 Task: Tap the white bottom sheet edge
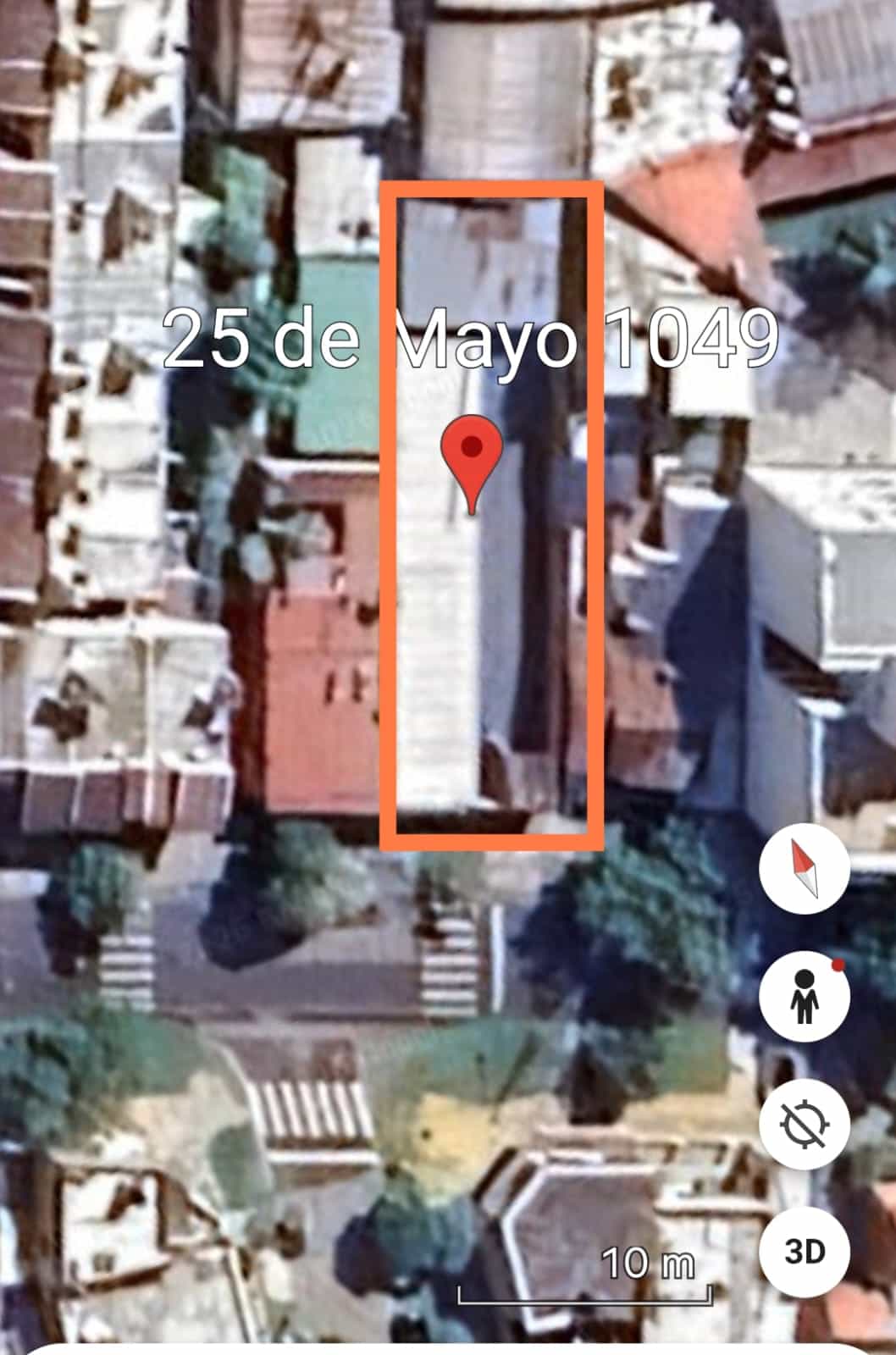(x=448, y=1347)
